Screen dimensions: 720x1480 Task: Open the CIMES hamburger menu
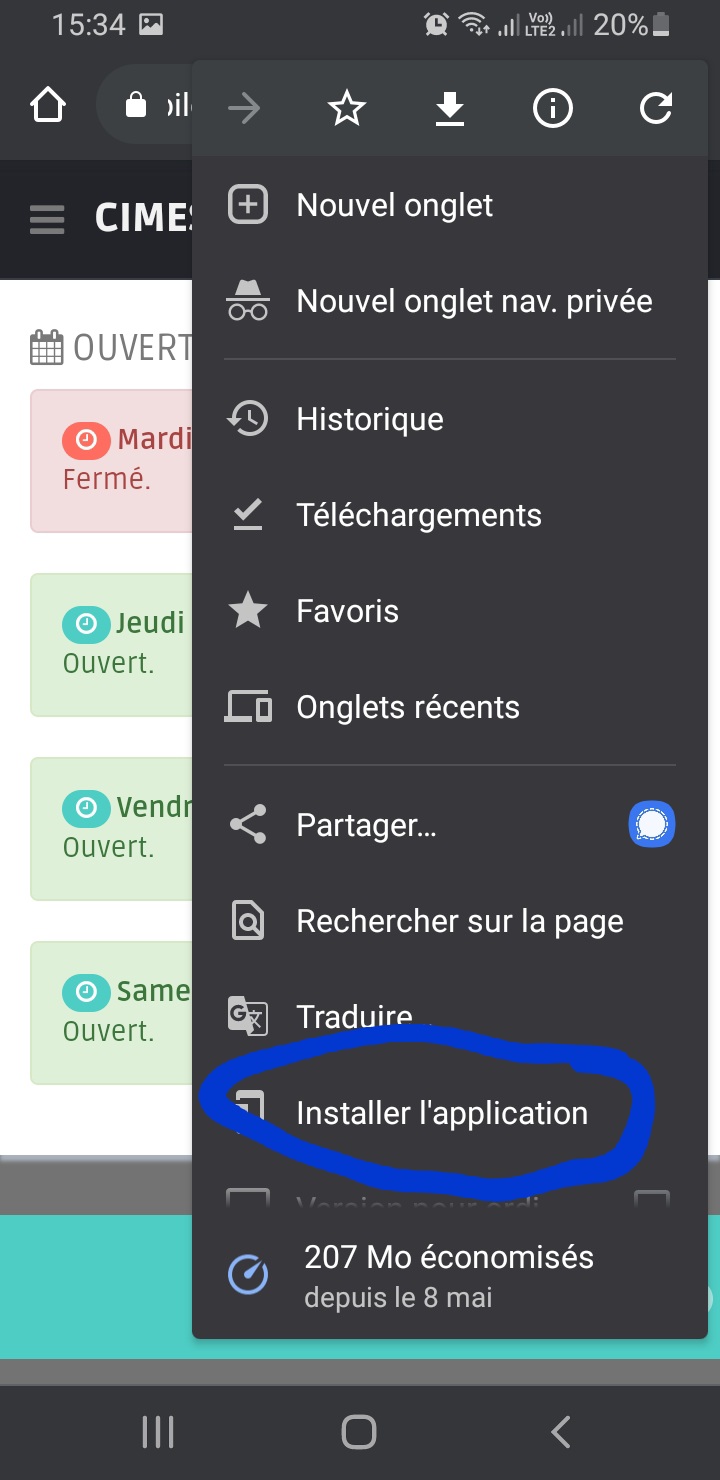(x=47, y=219)
